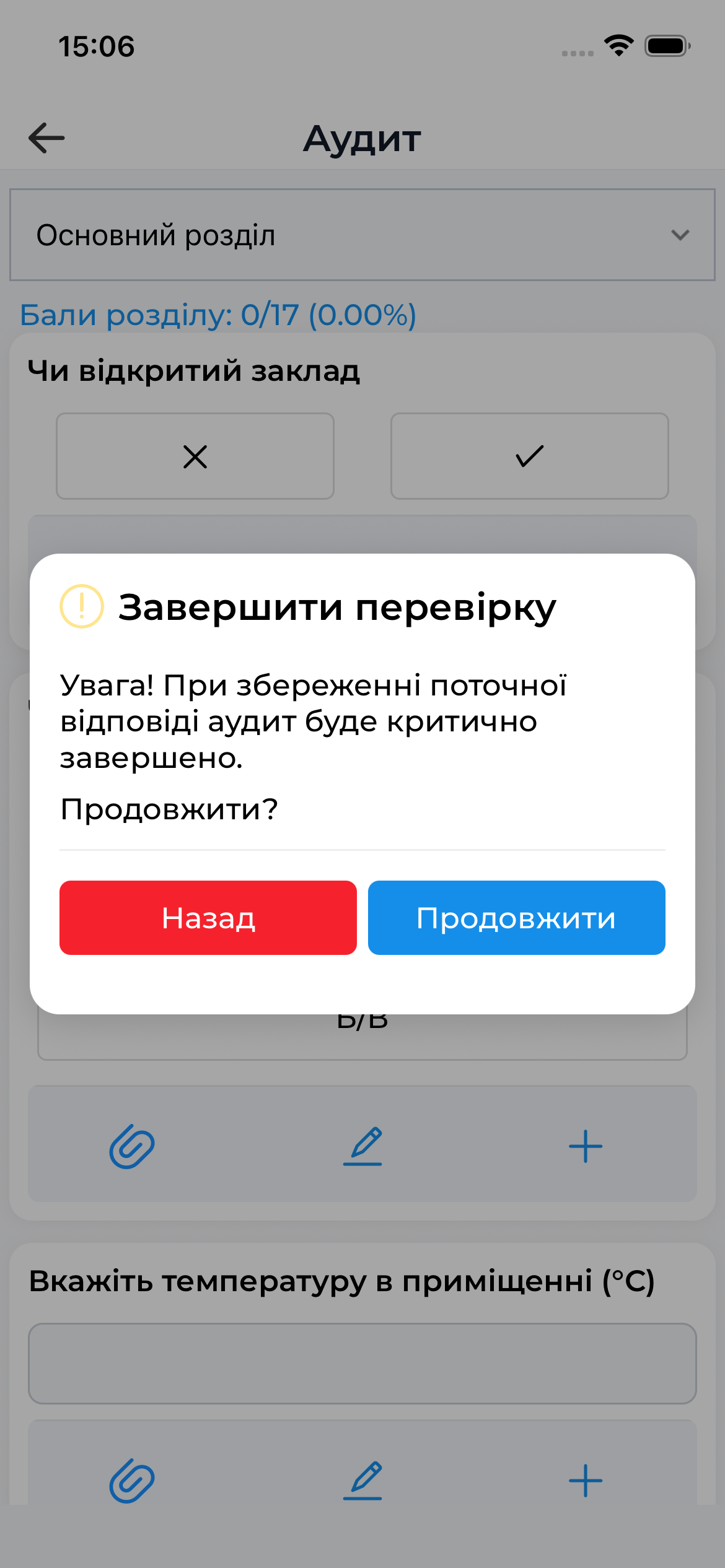Screen dimensions: 725x1568
Task: Open the section scores link 'Бали розділу'
Action: pyautogui.click(x=218, y=316)
